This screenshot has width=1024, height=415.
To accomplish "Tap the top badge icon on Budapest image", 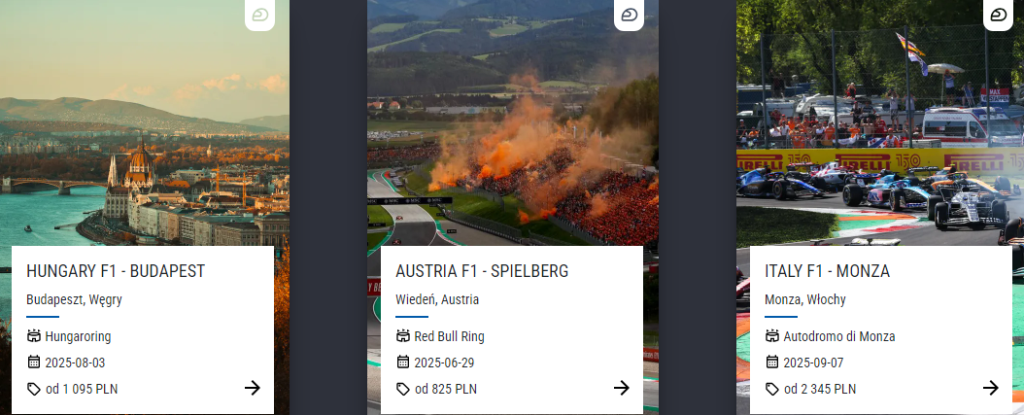I will pos(260,15).
